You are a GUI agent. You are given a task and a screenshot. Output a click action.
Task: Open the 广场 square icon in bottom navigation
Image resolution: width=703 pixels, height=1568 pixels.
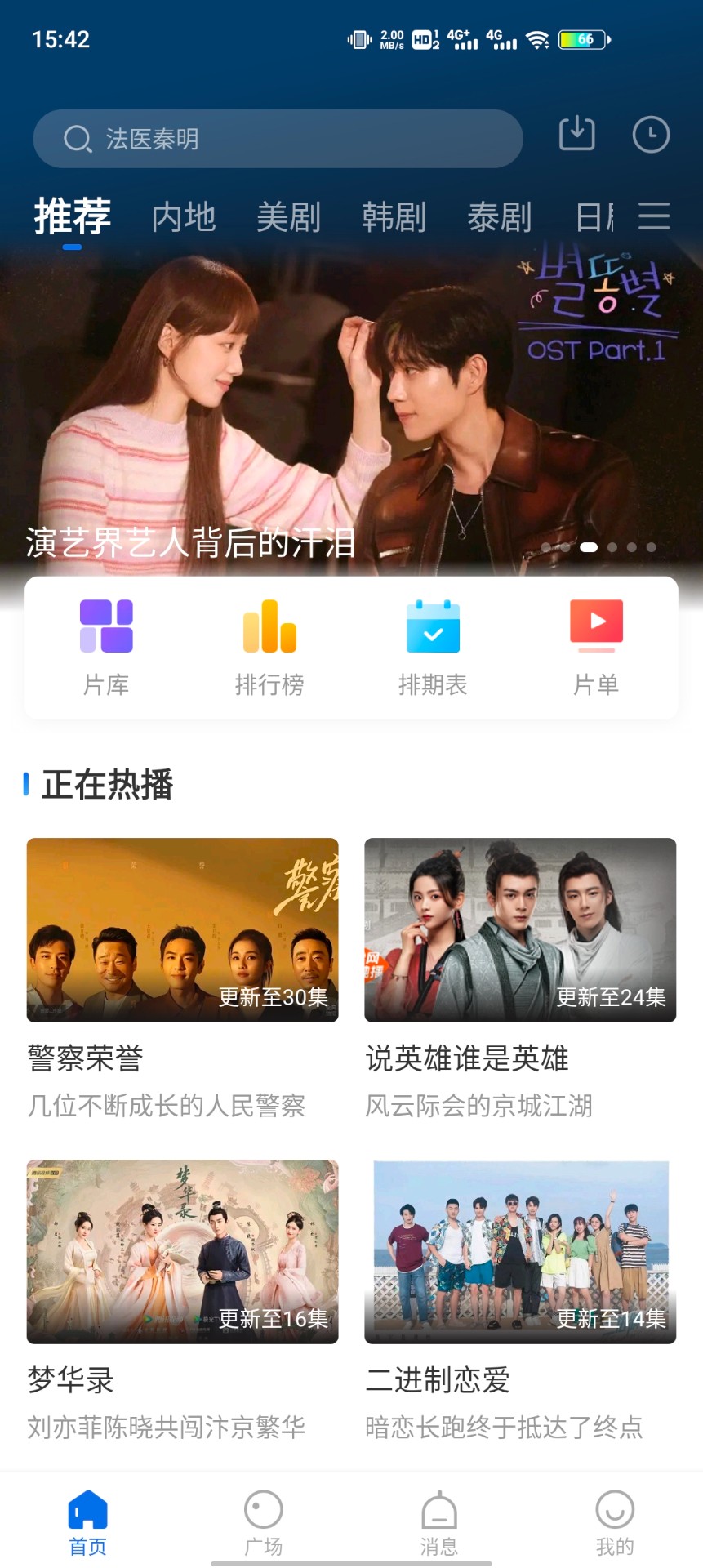point(263,1509)
